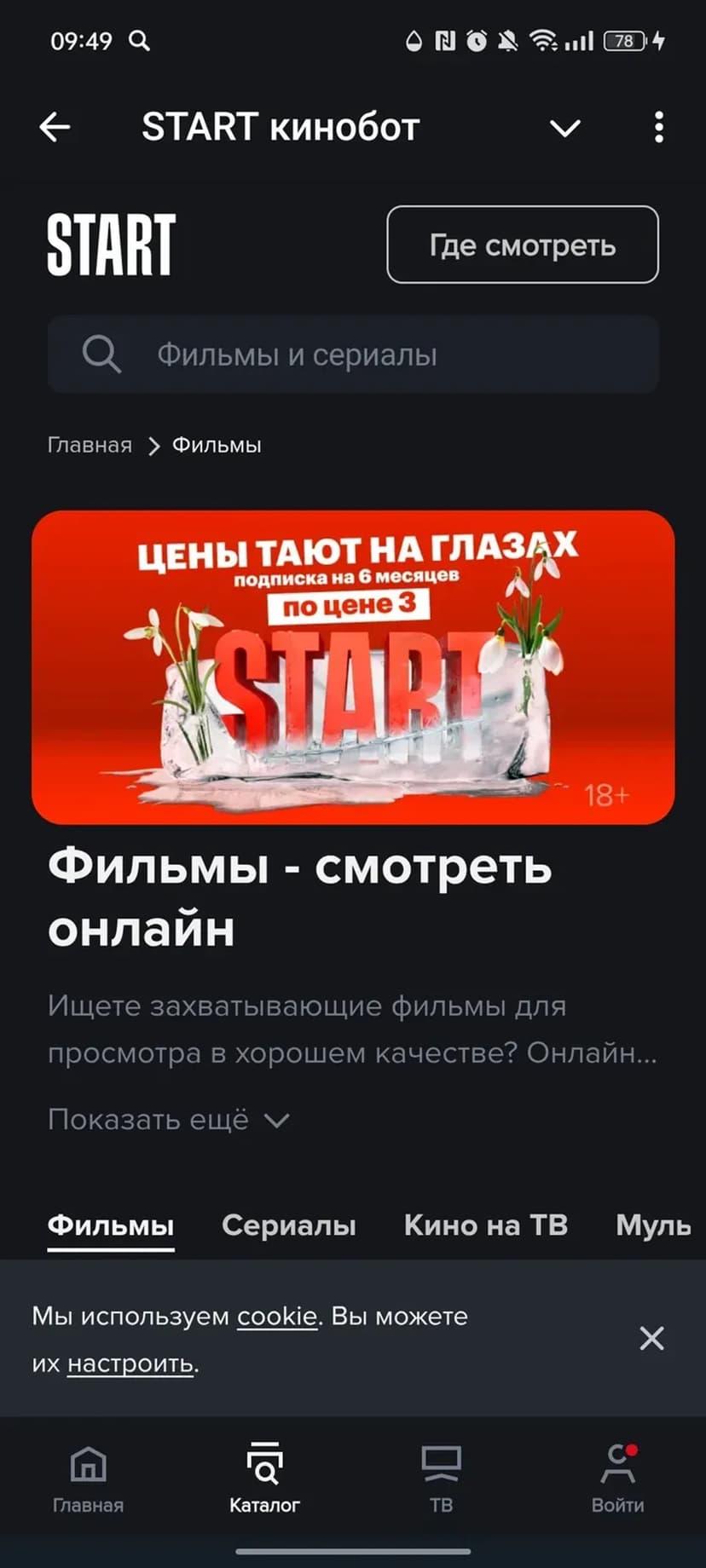Switch to the Кино на ТВ tab

point(485,1225)
